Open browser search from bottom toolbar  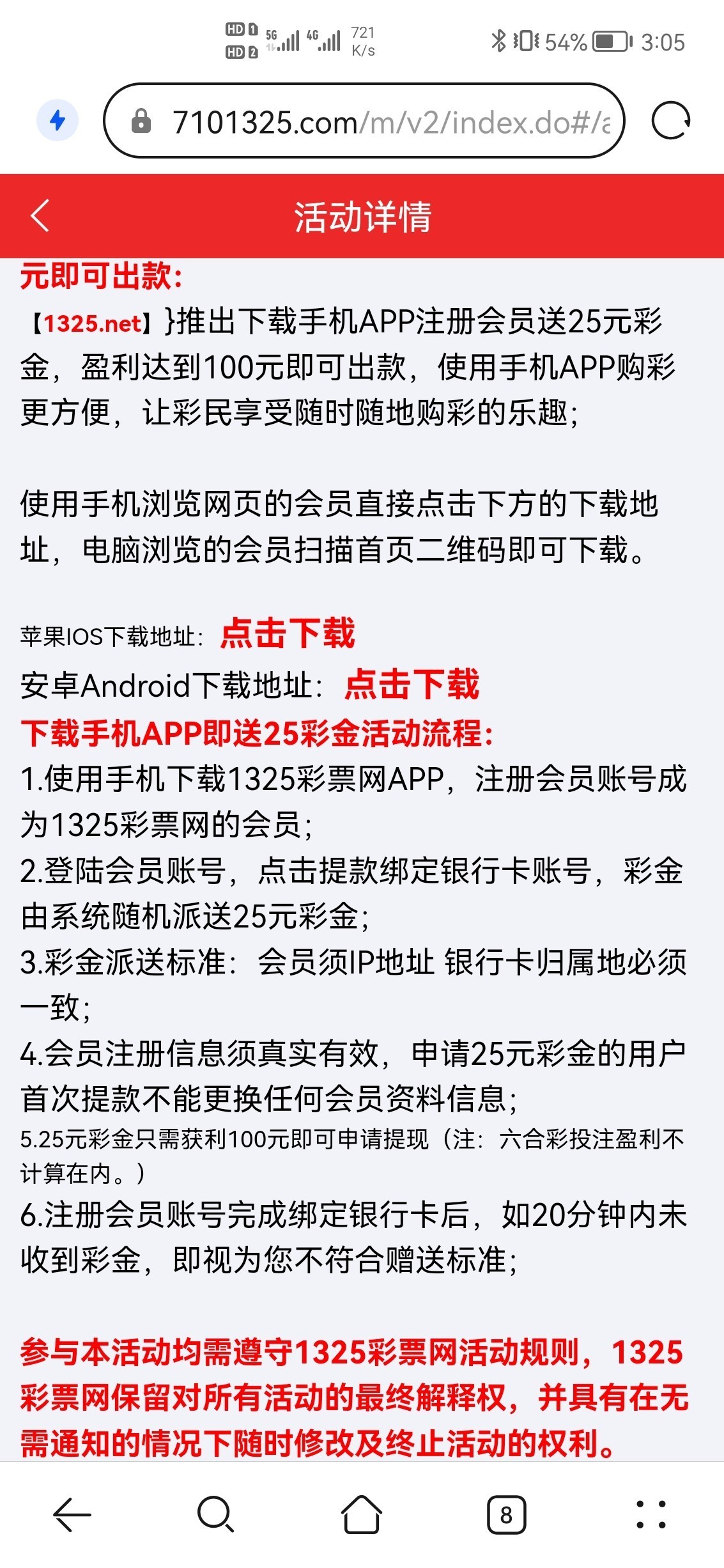[216, 1514]
